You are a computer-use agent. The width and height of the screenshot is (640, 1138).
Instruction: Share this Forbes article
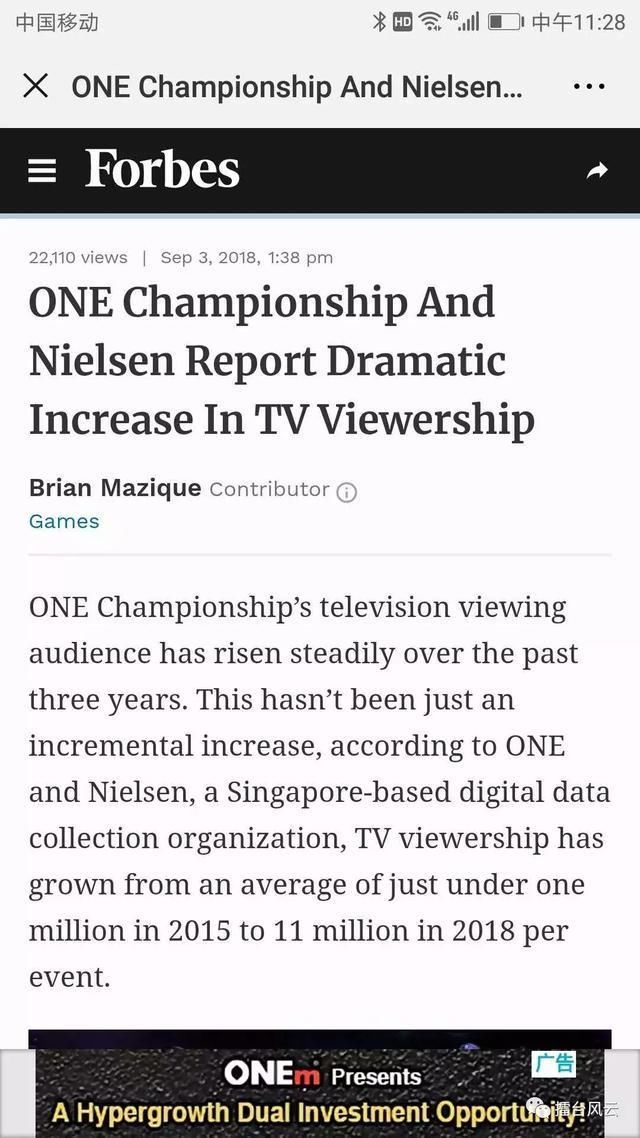click(x=597, y=171)
